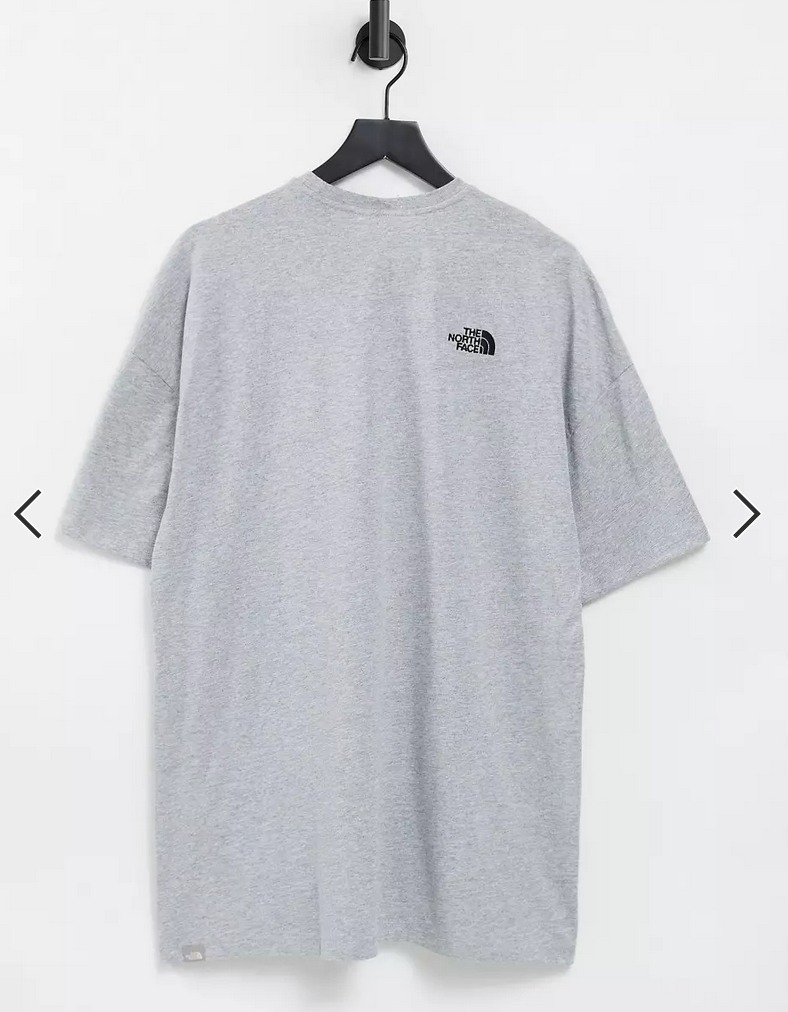Go to the next product image
788x1012 pixels.
(747, 513)
